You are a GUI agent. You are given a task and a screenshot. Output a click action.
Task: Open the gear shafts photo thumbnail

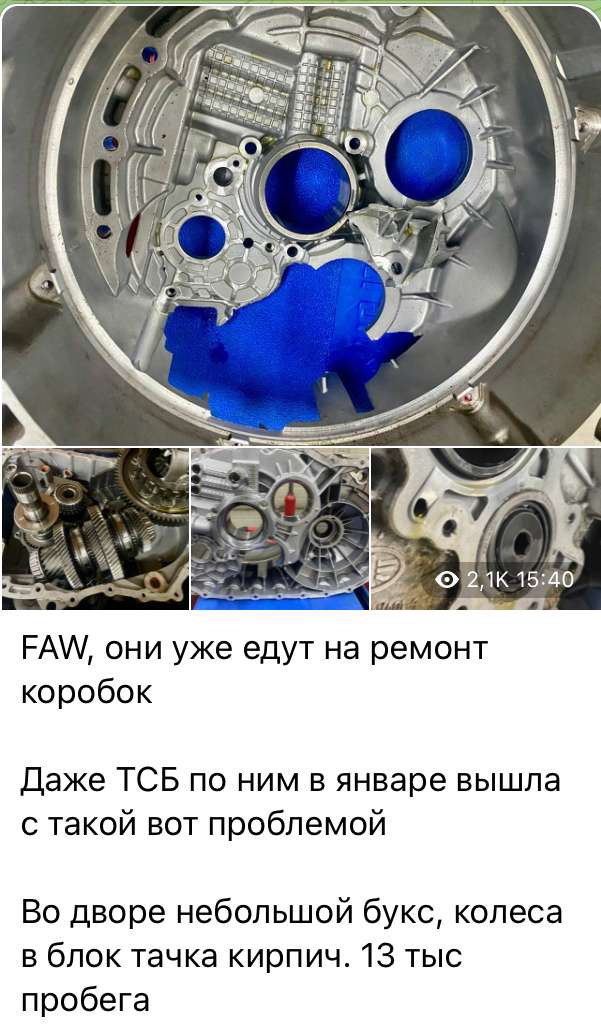96,529
